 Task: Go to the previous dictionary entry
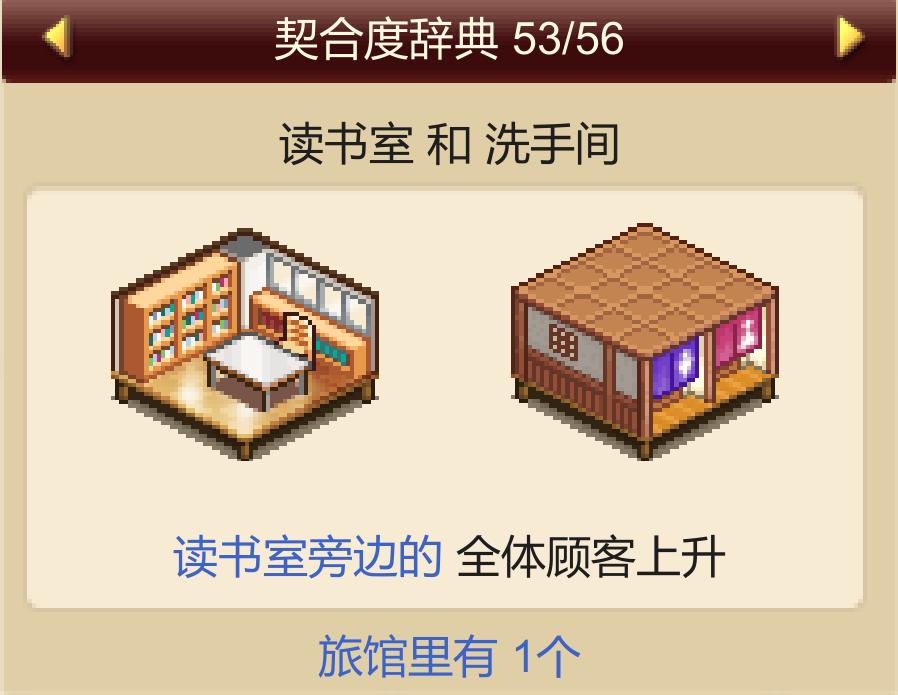coord(55,37)
